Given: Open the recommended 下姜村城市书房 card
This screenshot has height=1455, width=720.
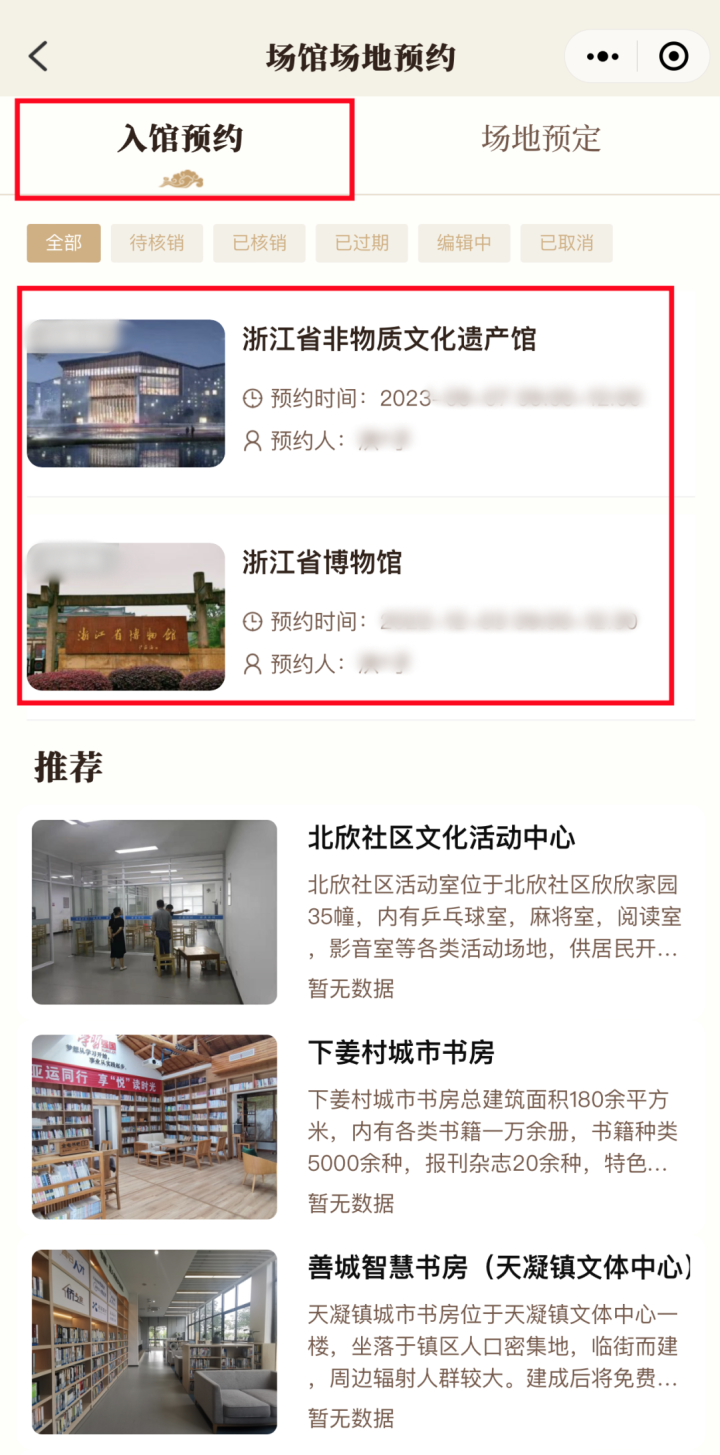Looking at the screenshot, I should coord(400,1052).
